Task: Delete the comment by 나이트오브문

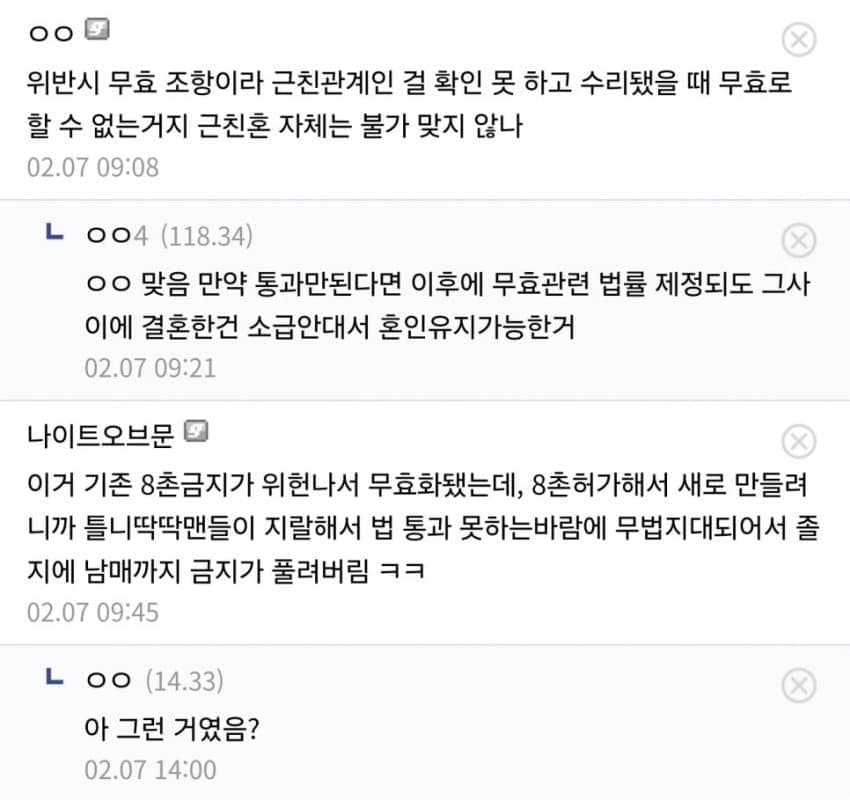Action: coord(797,441)
